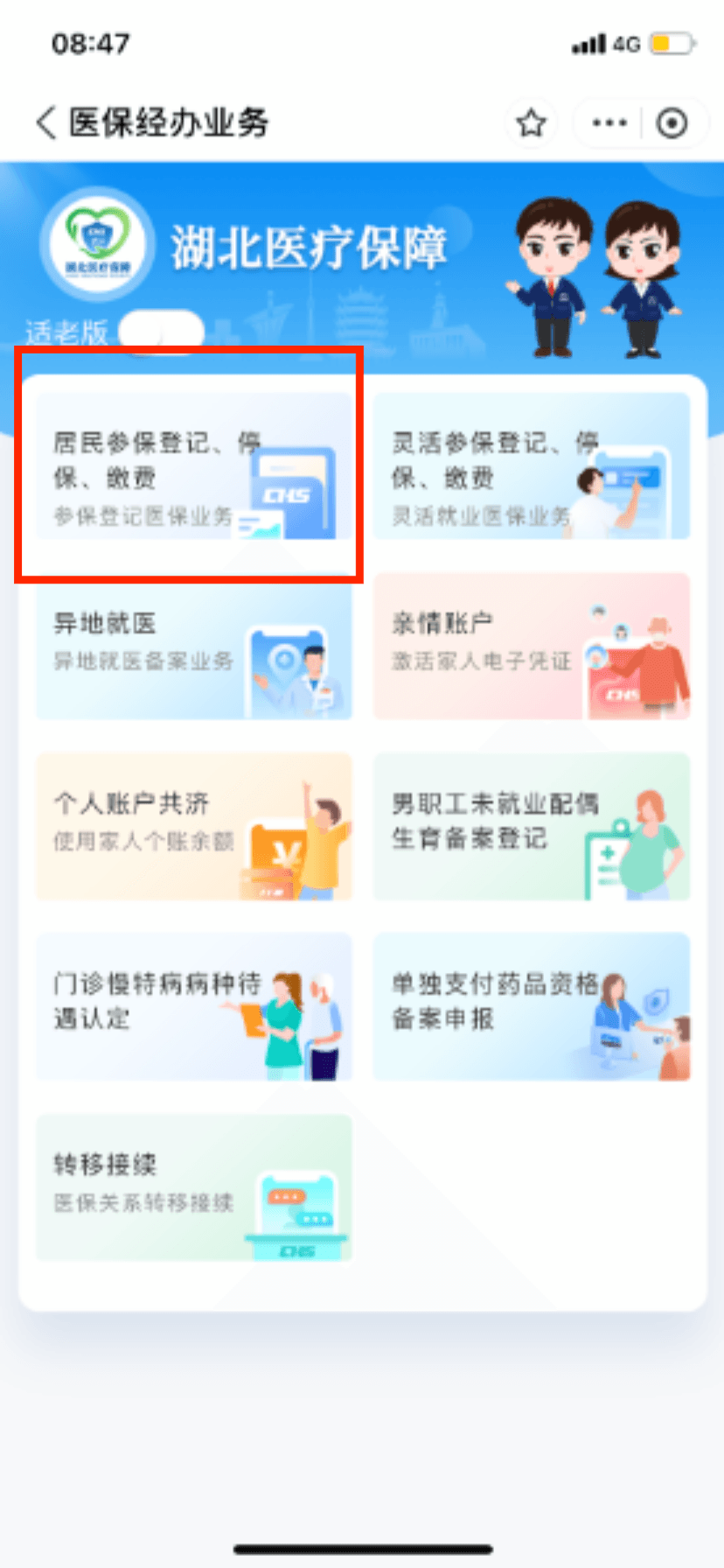724x1568 pixels.
Task: Open 居民参保登记、停保、缴费 card
Action: 193,465
